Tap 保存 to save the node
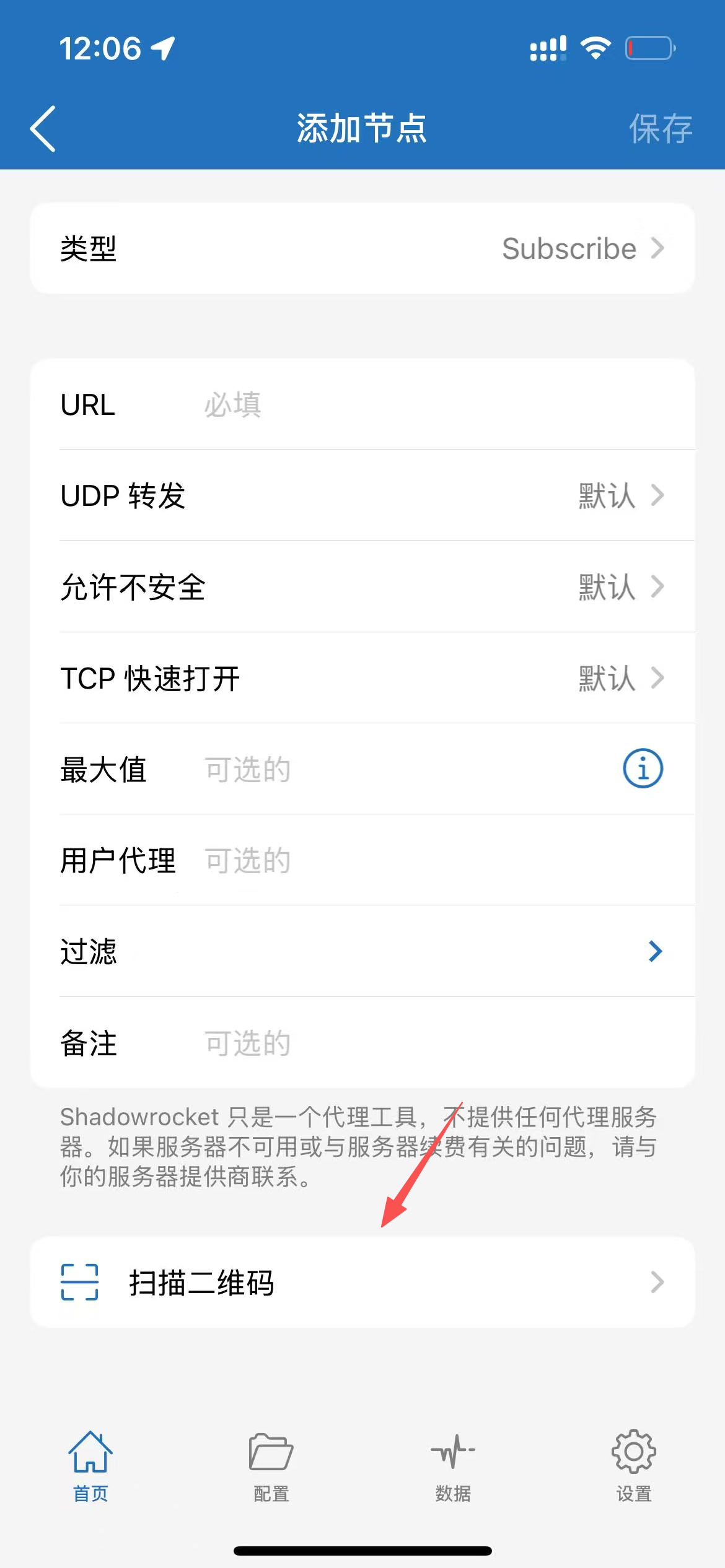725x1568 pixels. tap(660, 129)
